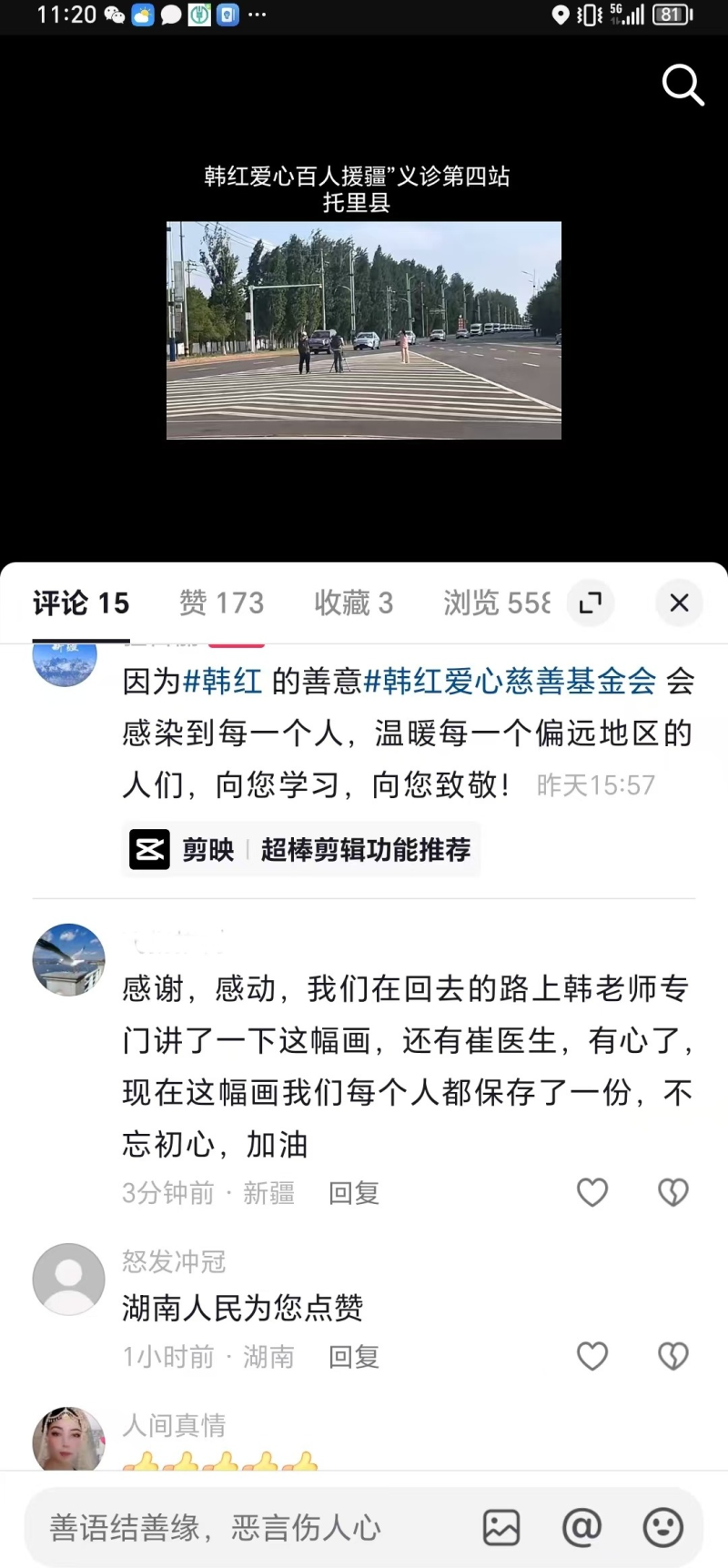Open the #韩红 hashtag link
The image size is (728, 1568).
223,681
